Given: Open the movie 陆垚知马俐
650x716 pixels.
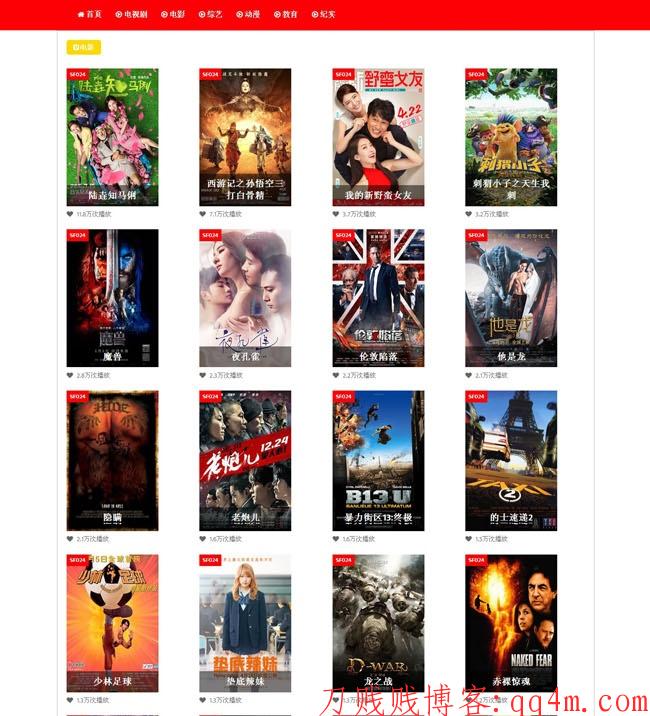Looking at the screenshot, I should point(112,137).
